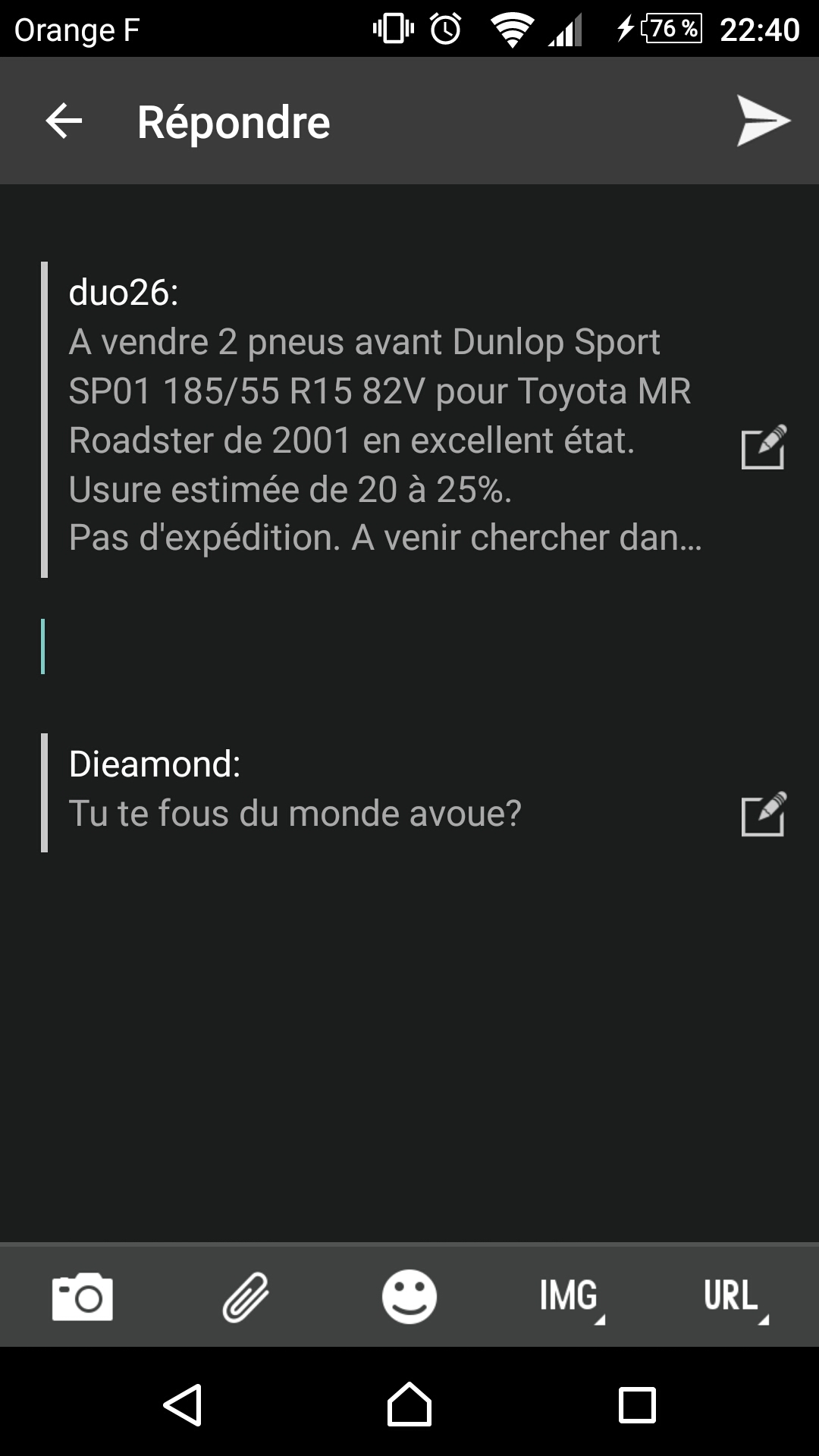Focus the reply text field between quotes
Screen dimensions: 819x1456
point(409,647)
